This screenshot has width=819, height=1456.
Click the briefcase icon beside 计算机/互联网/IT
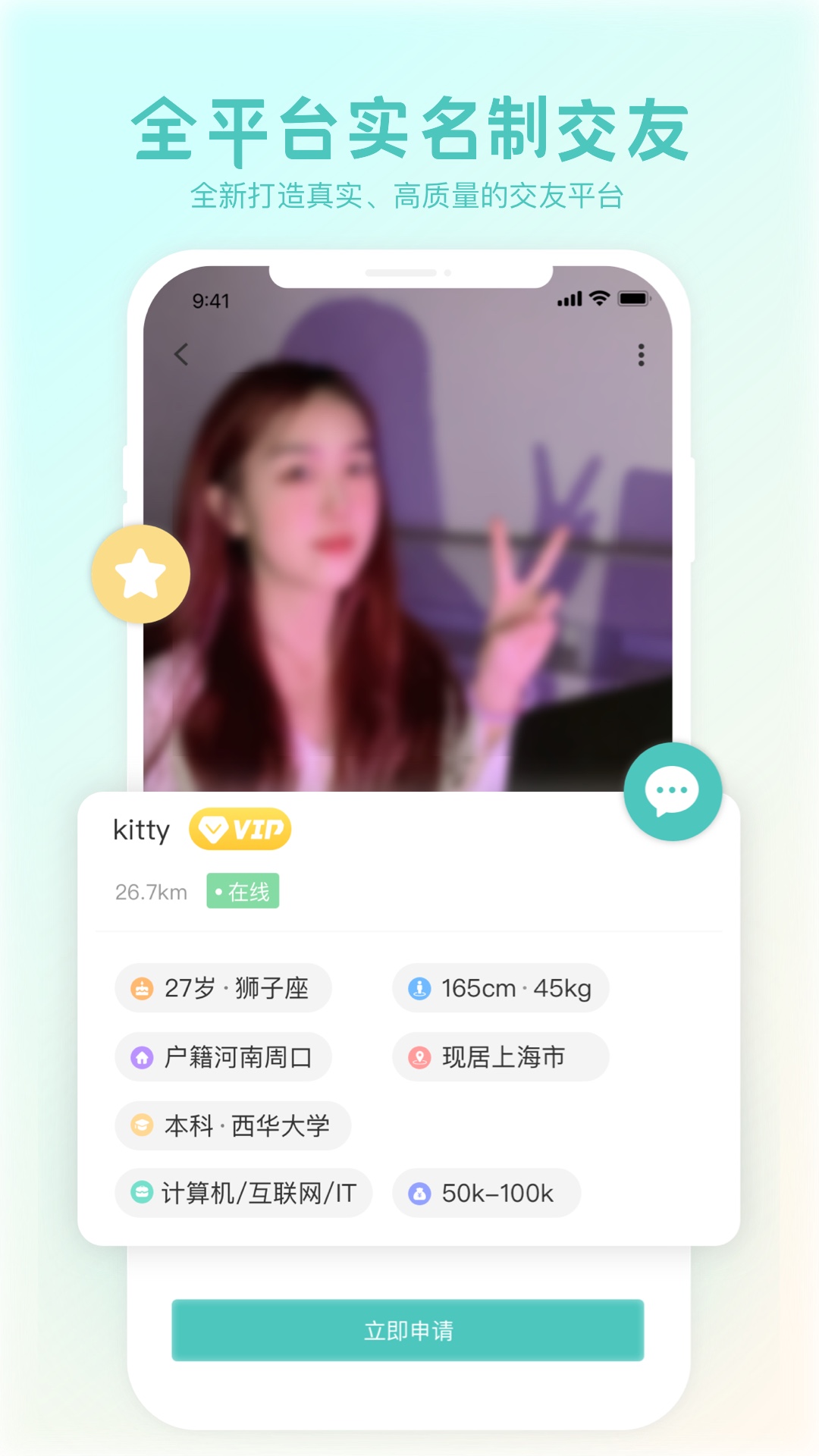[x=141, y=1193]
